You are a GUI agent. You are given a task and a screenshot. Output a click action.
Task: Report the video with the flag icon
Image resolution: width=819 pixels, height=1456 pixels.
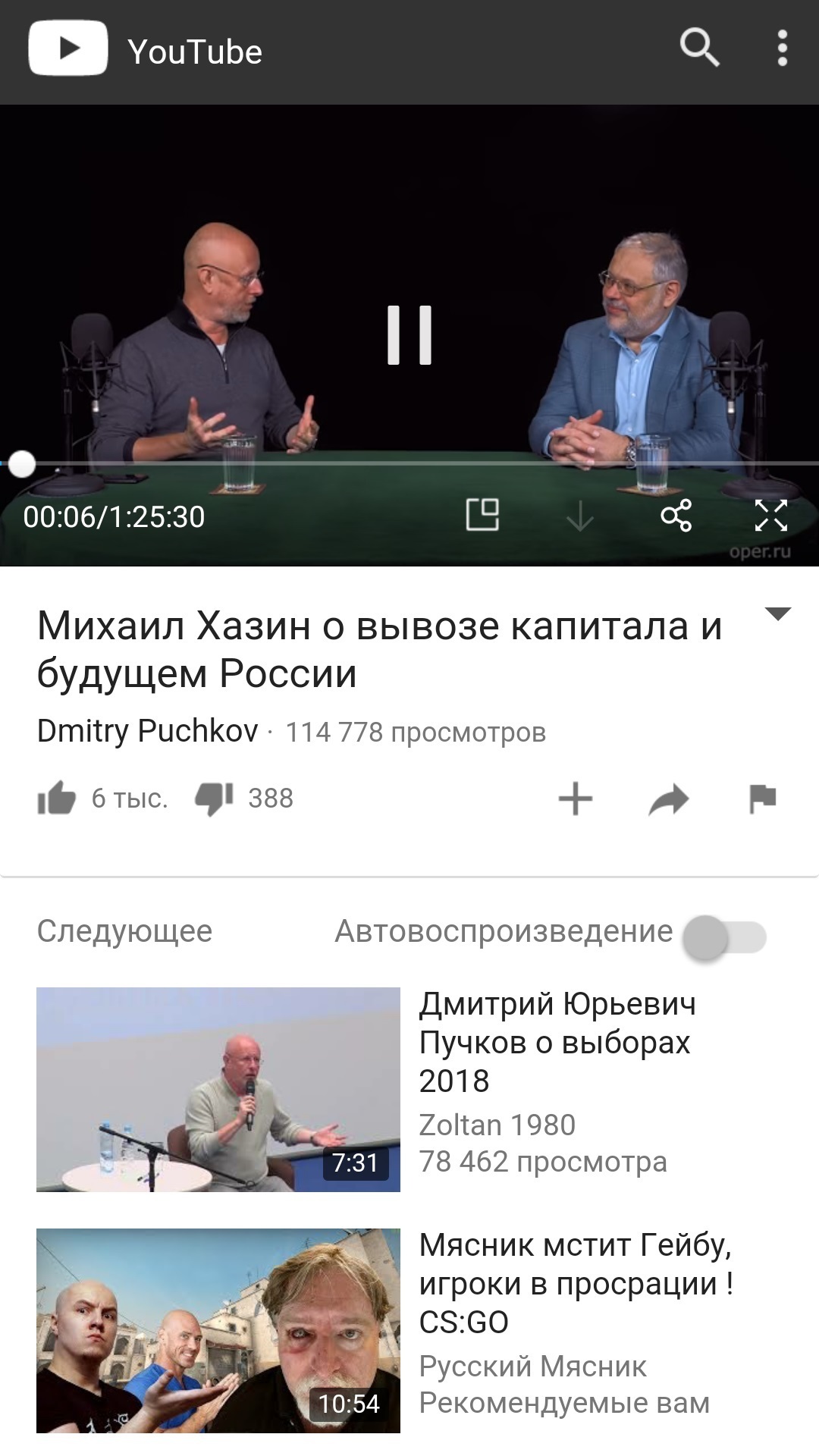pos(762,799)
